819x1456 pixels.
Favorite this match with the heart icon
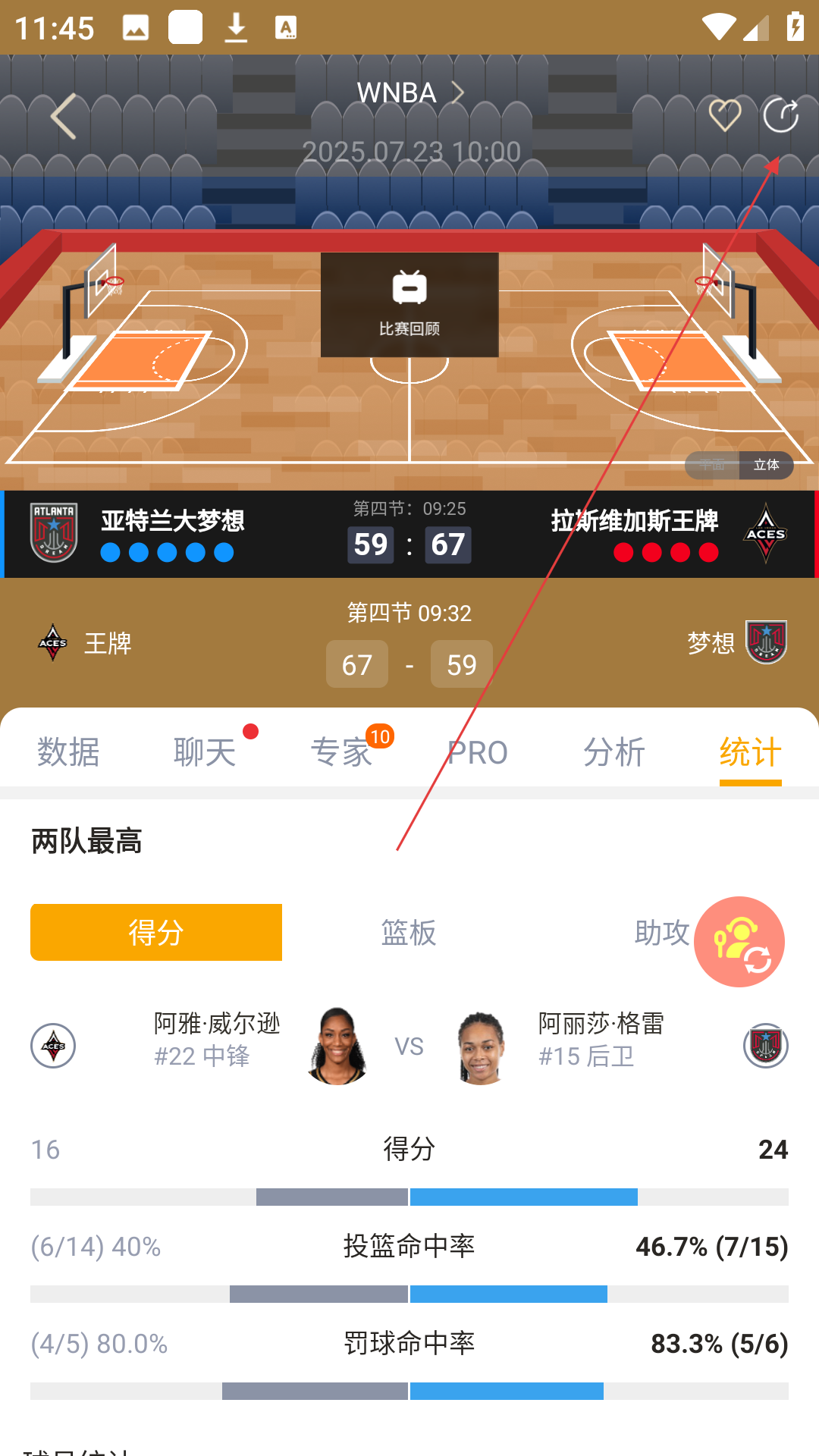click(x=724, y=116)
